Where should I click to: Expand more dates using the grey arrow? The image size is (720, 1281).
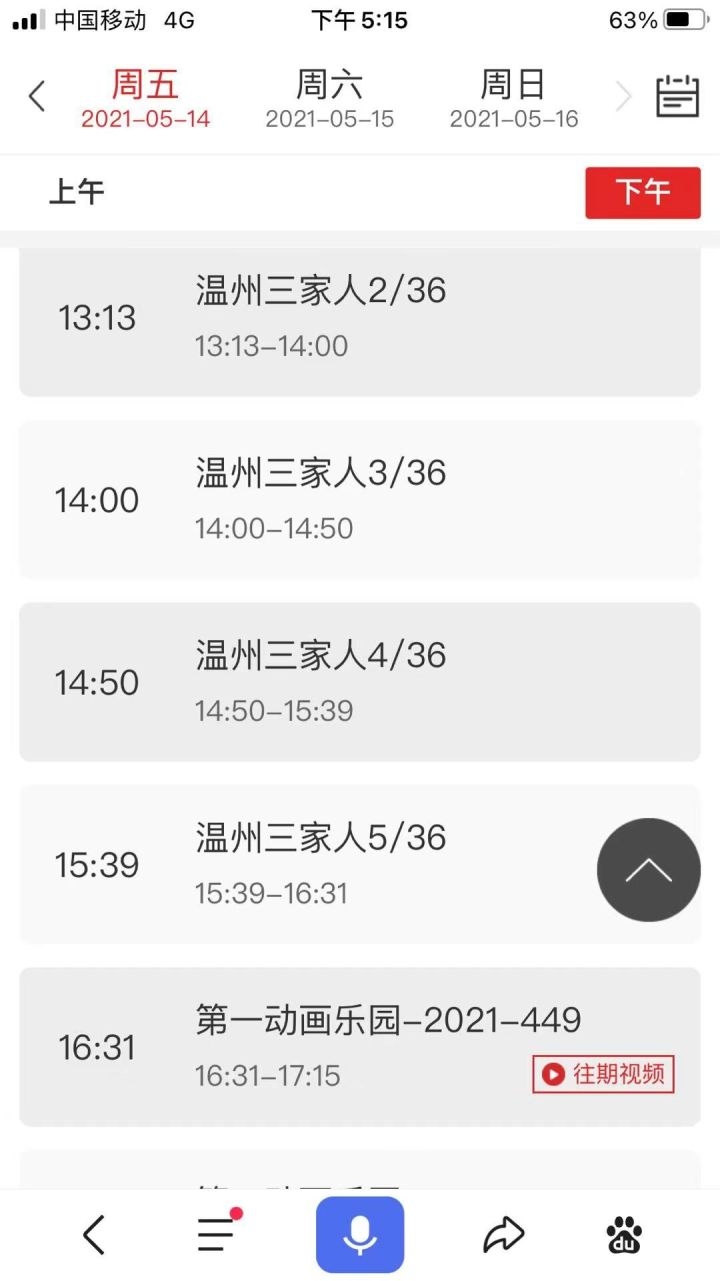(622, 97)
